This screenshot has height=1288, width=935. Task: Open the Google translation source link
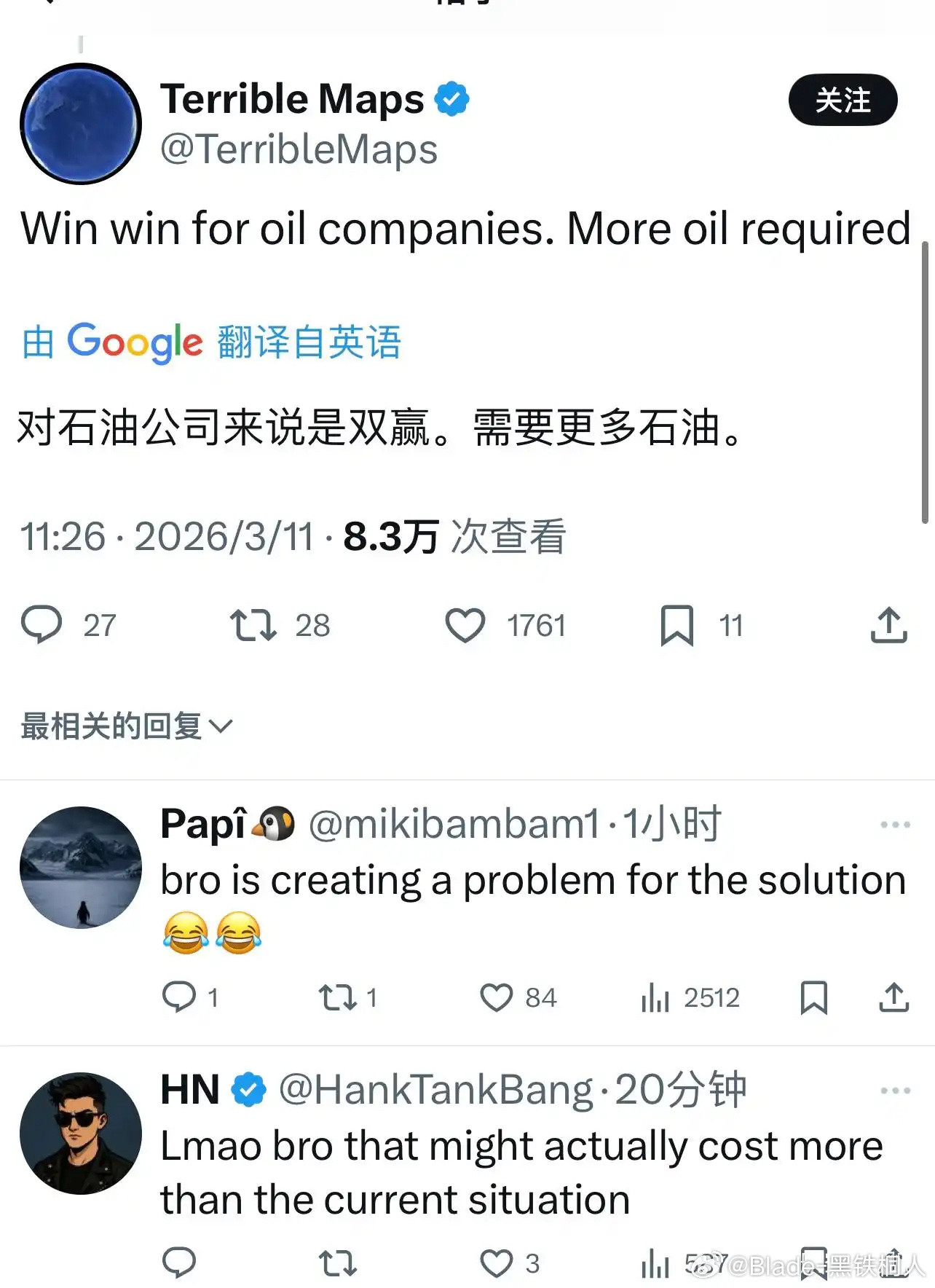[211, 342]
